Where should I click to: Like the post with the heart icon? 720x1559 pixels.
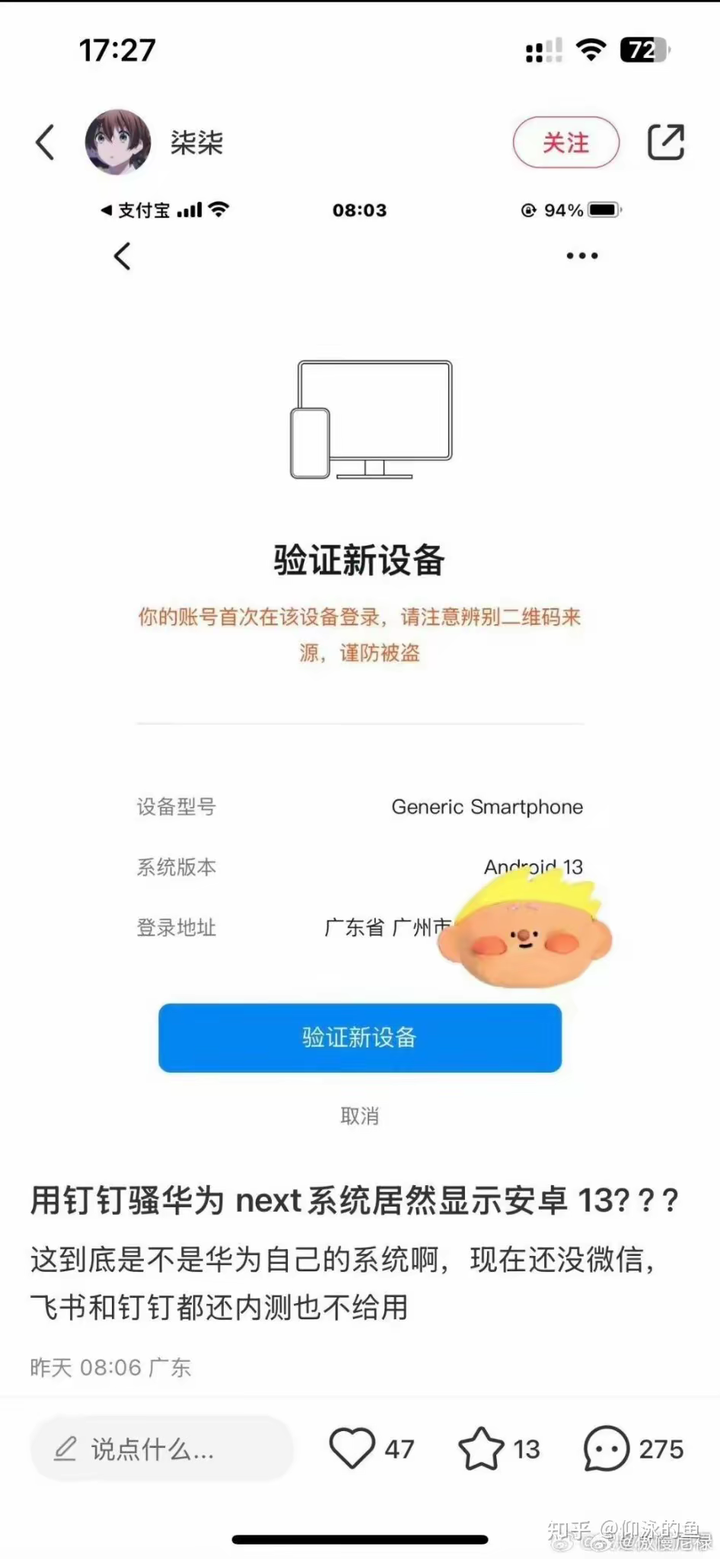pos(352,1448)
